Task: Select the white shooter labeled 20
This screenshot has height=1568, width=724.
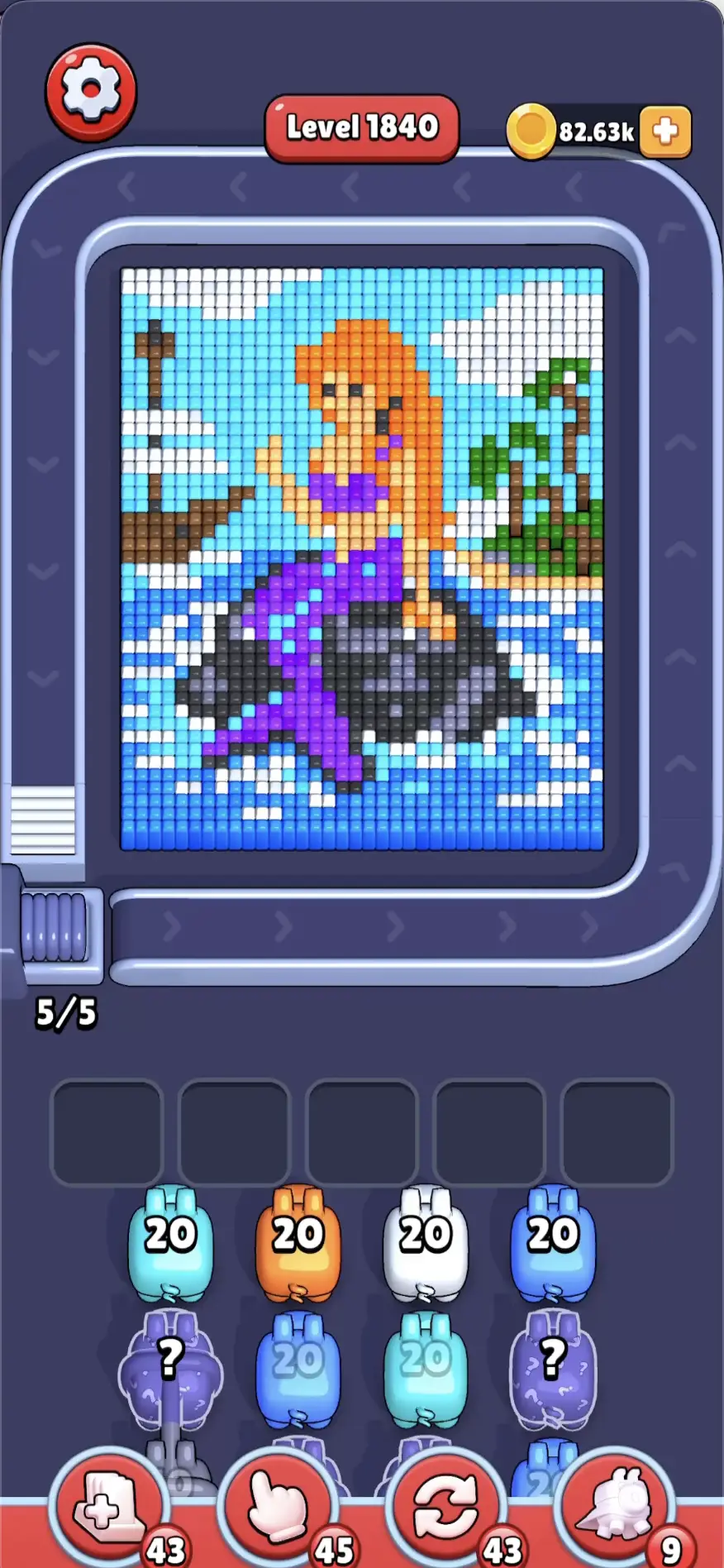Action: pos(426,1242)
